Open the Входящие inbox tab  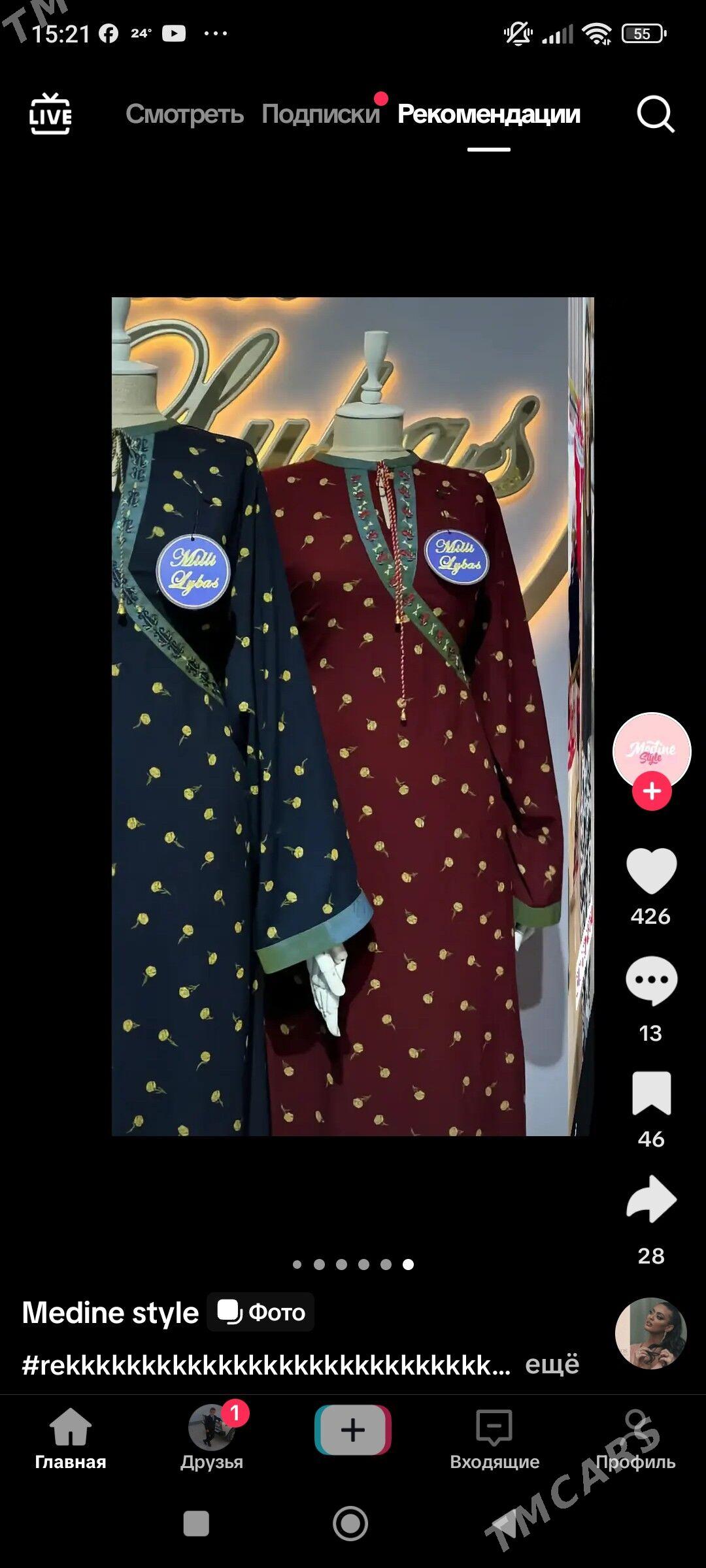pyautogui.click(x=494, y=1439)
